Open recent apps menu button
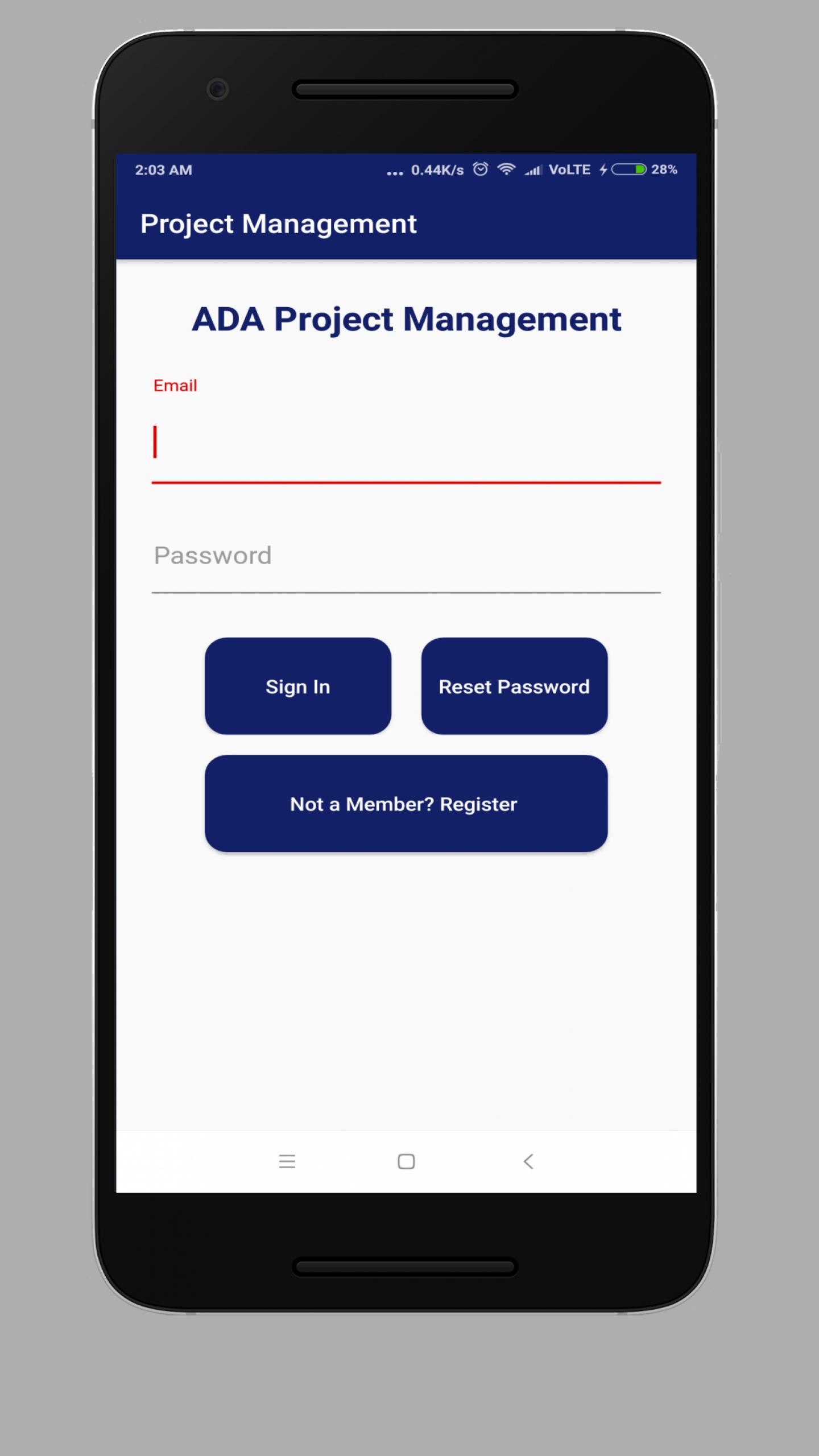Viewport: 819px width, 1456px height. click(x=287, y=1161)
